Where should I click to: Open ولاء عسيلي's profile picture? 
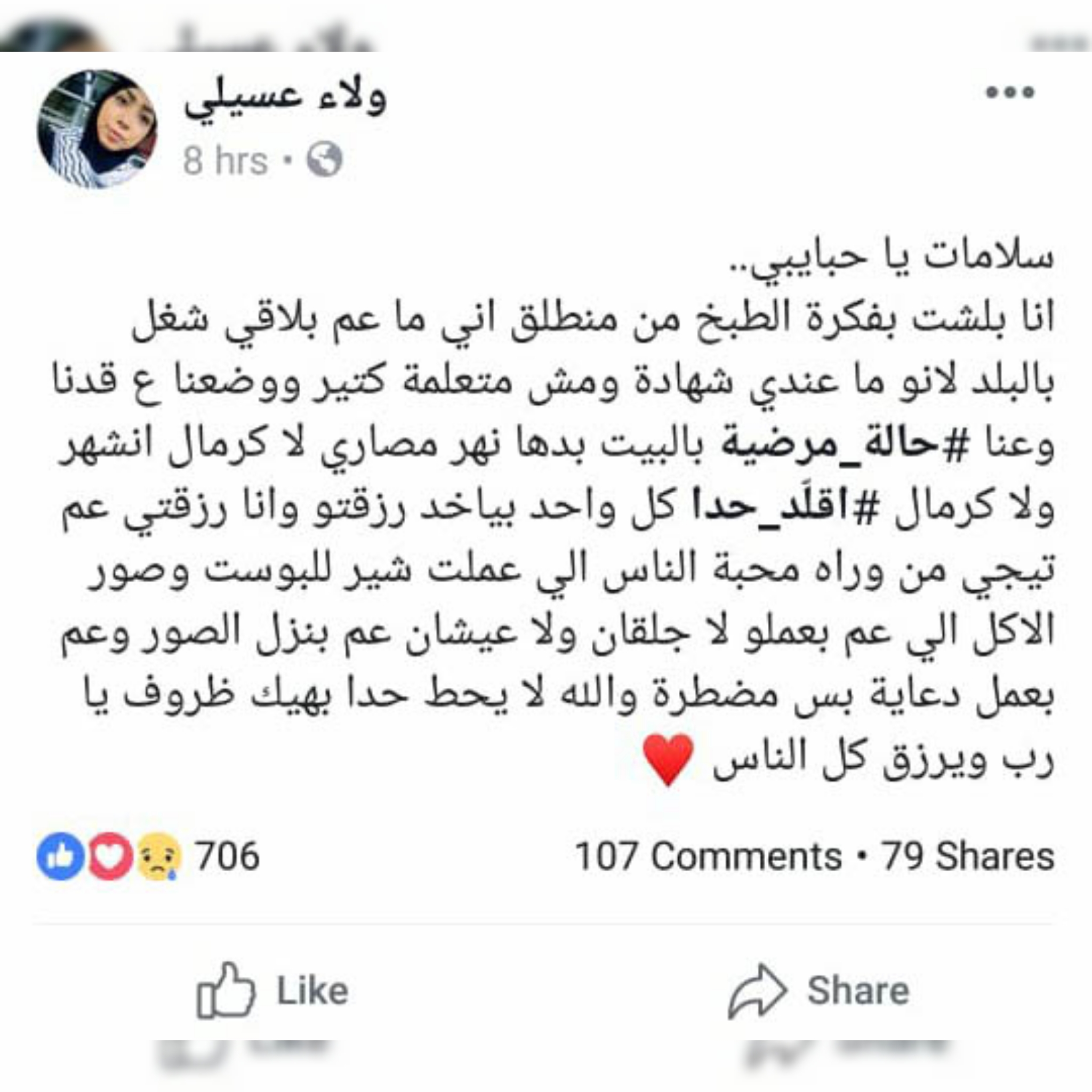point(97,129)
